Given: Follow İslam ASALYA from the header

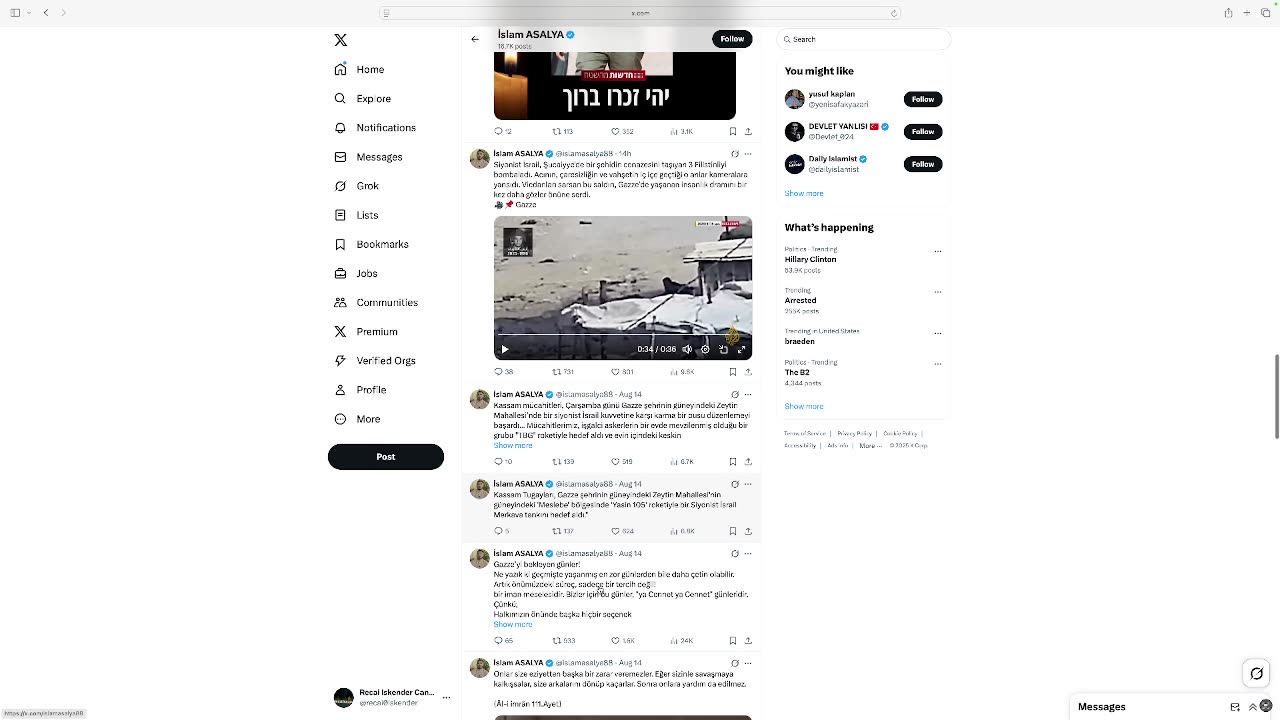Looking at the screenshot, I should 732,39.
